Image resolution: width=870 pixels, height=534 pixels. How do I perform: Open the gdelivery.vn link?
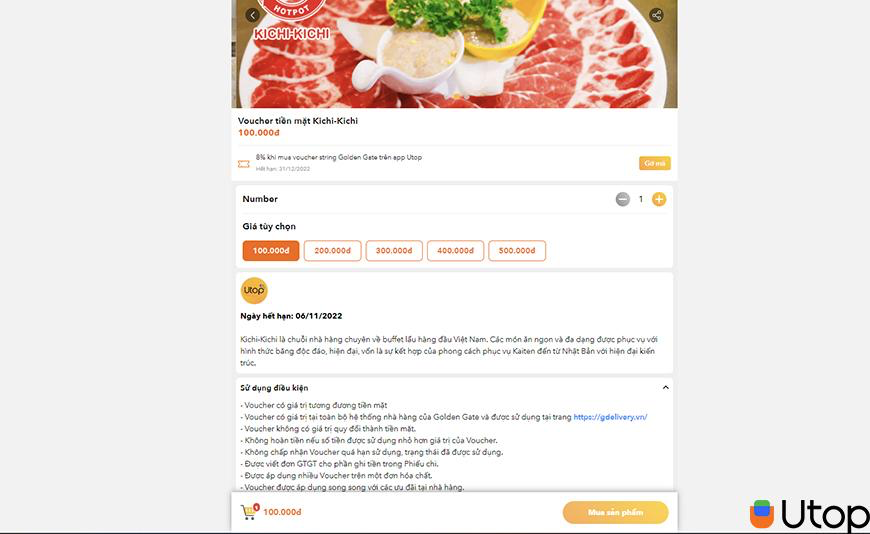coord(610,417)
